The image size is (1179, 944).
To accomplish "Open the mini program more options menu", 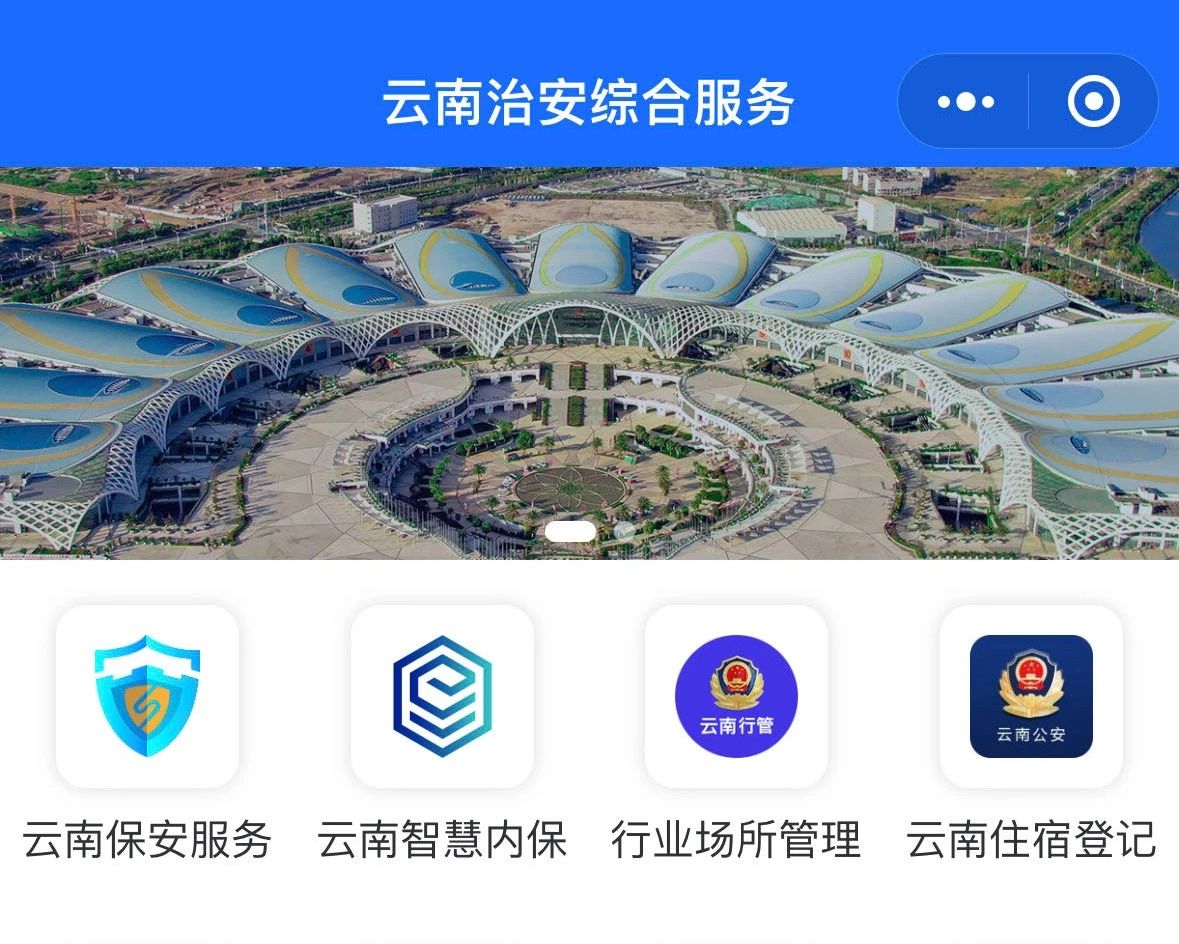I will tap(965, 101).
